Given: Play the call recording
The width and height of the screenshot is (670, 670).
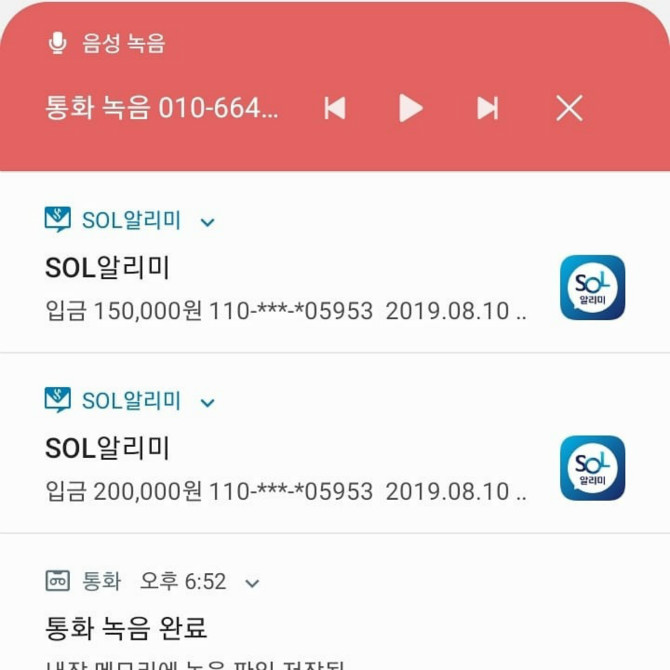Looking at the screenshot, I should coord(411,108).
